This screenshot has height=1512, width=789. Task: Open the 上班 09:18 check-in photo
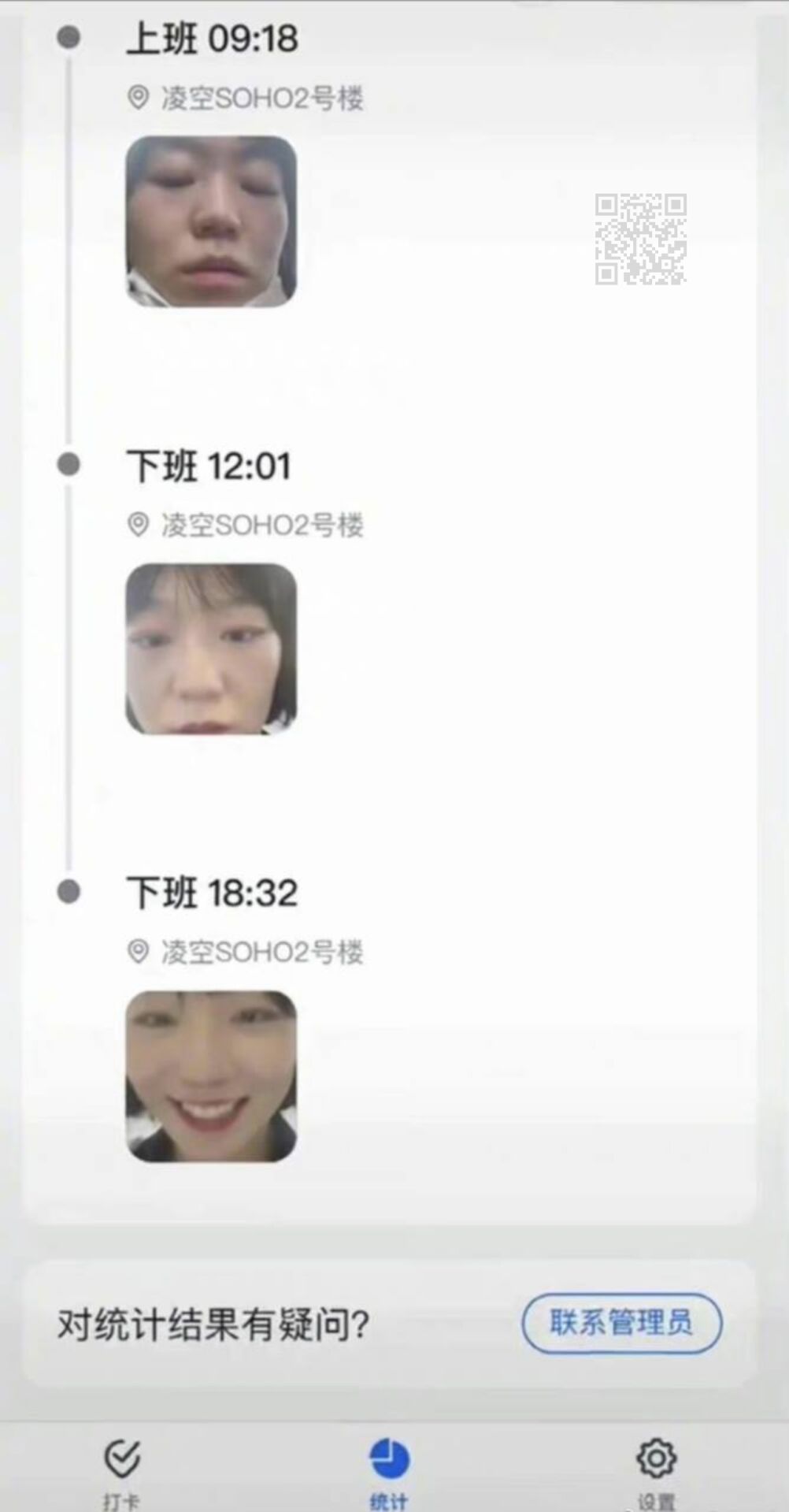tap(211, 221)
